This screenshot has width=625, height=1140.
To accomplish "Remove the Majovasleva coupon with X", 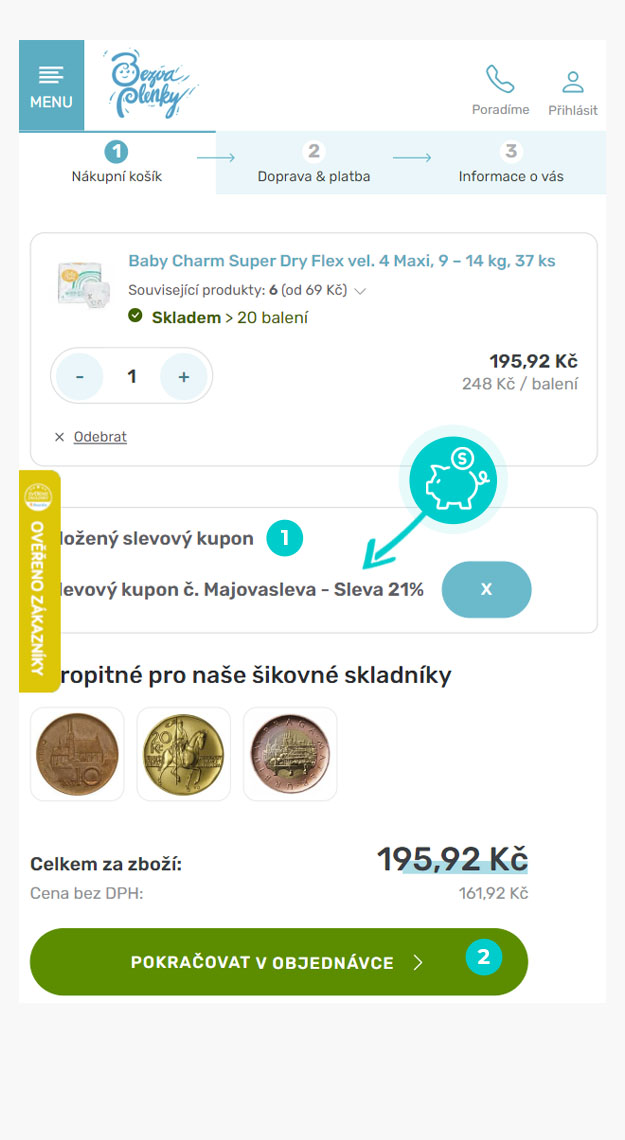I will [486, 589].
